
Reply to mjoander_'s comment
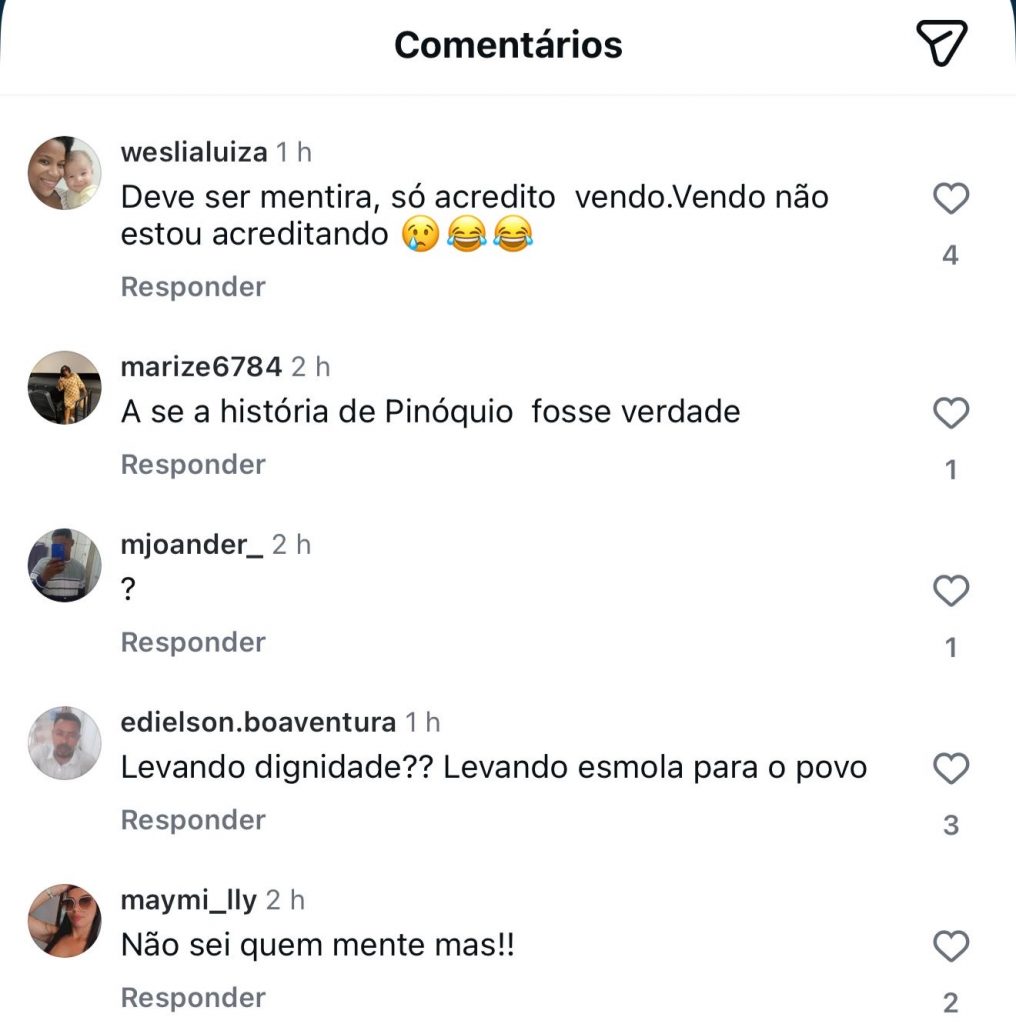click(193, 643)
